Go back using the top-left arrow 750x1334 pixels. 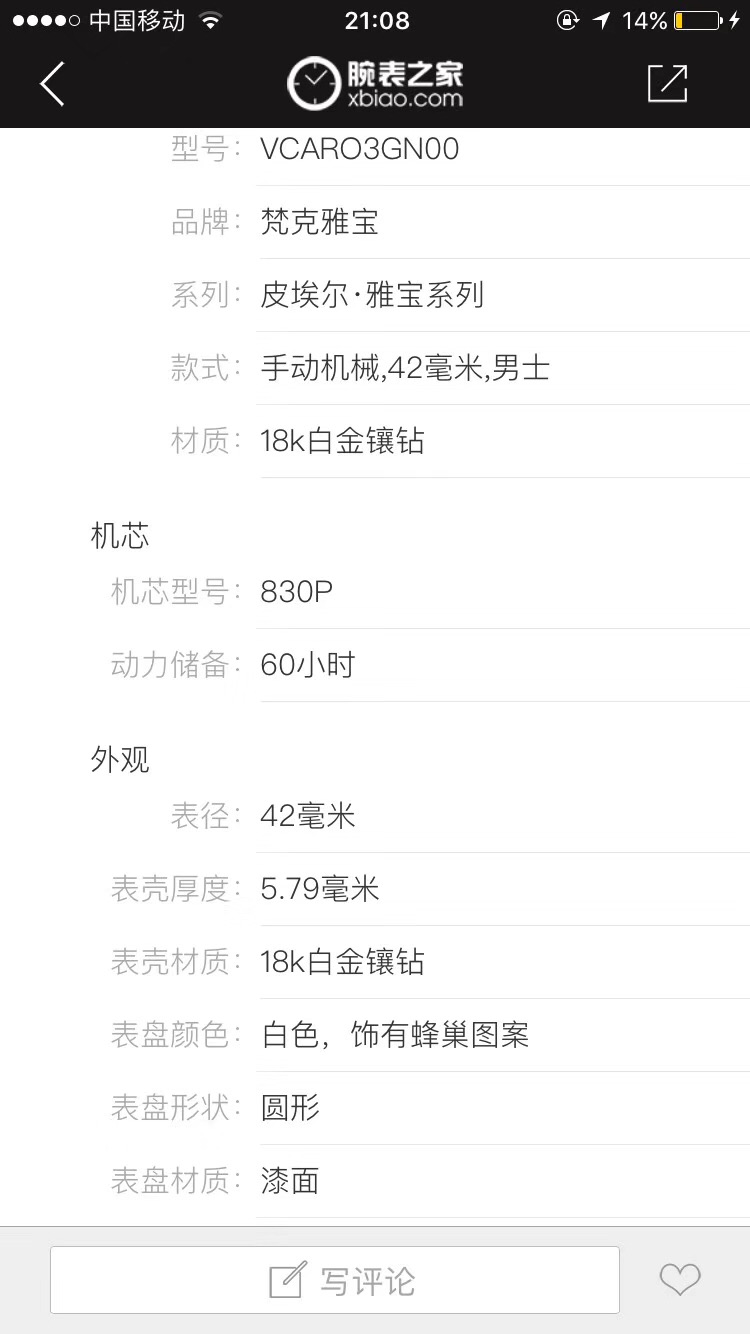(52, 84)
